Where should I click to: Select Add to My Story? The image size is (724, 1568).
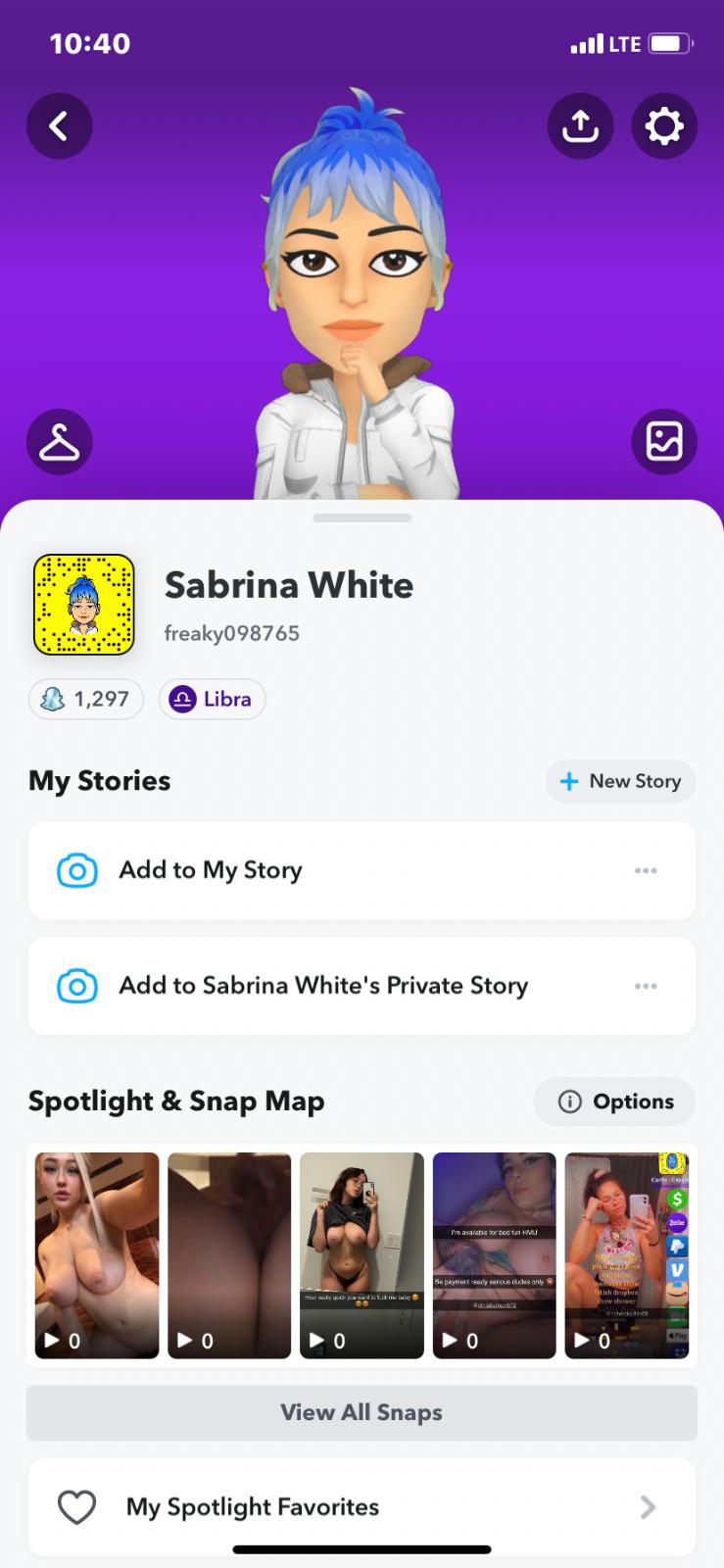click(x=211, y=870)
